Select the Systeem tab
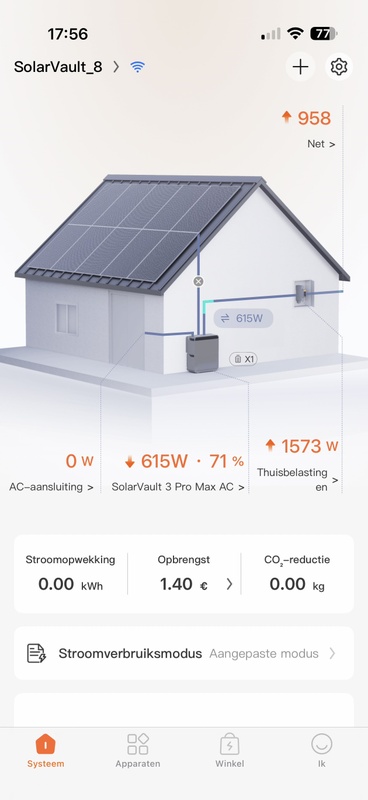This screenshot has height=800, width=368. click(46, 750)
